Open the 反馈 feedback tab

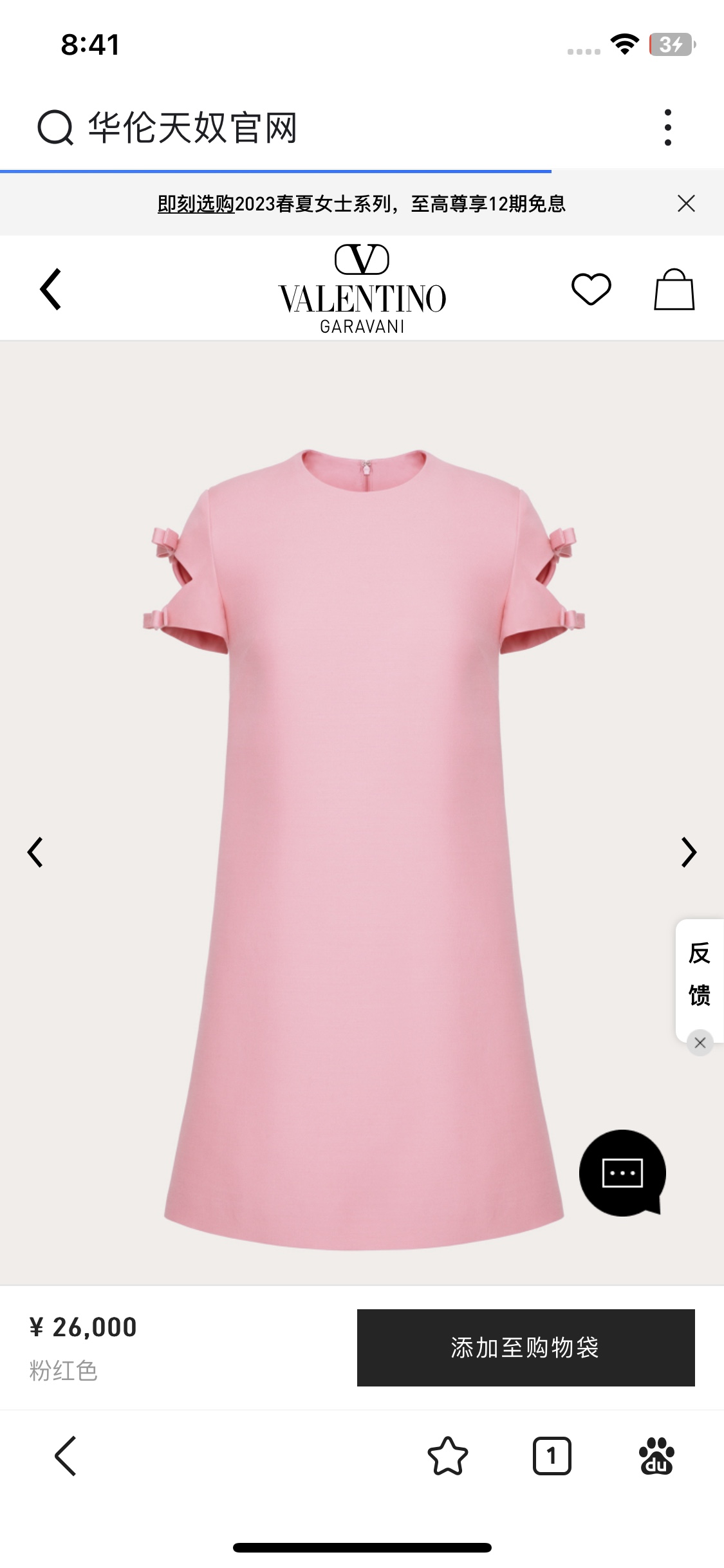click(699, 974)
